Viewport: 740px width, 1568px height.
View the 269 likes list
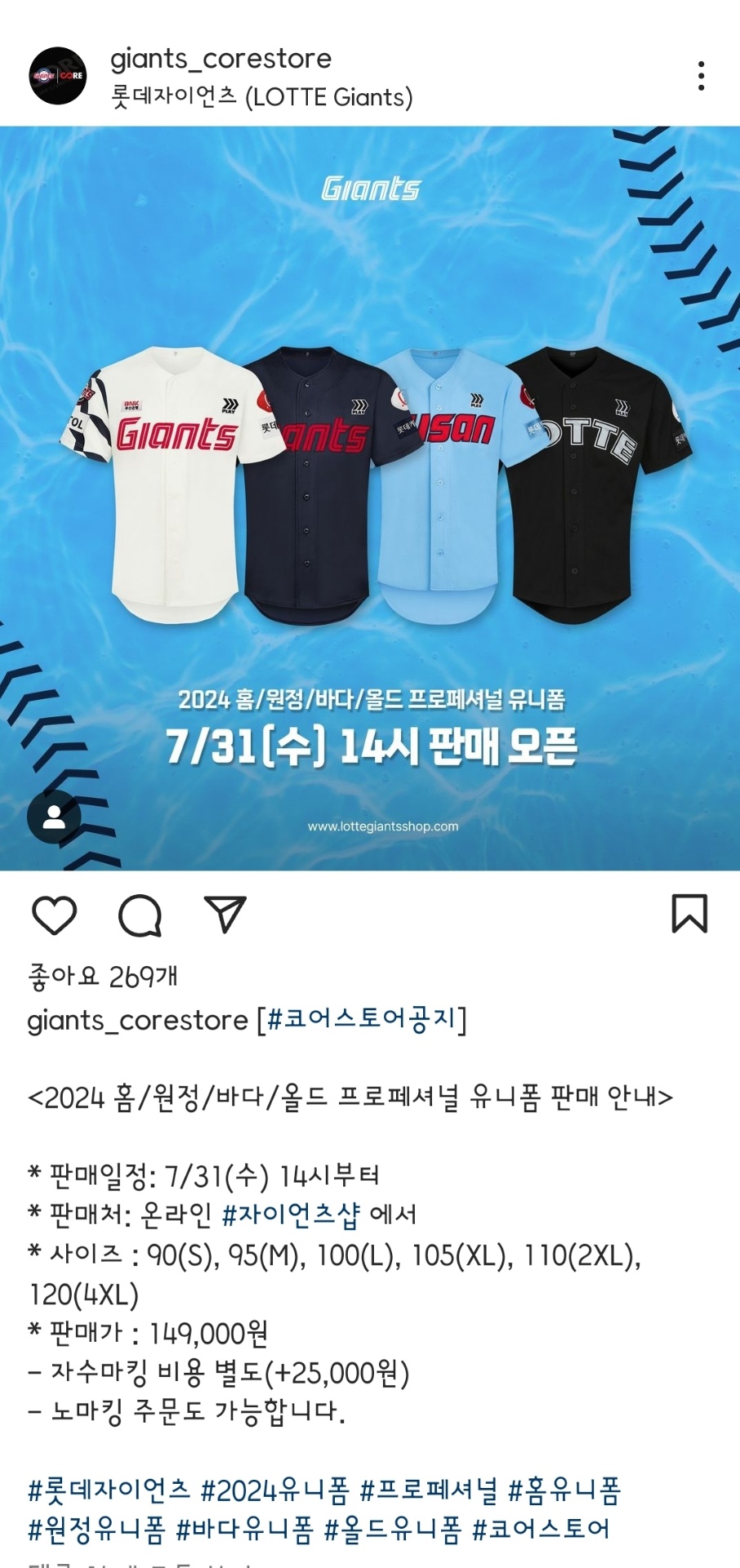(103, 976)
